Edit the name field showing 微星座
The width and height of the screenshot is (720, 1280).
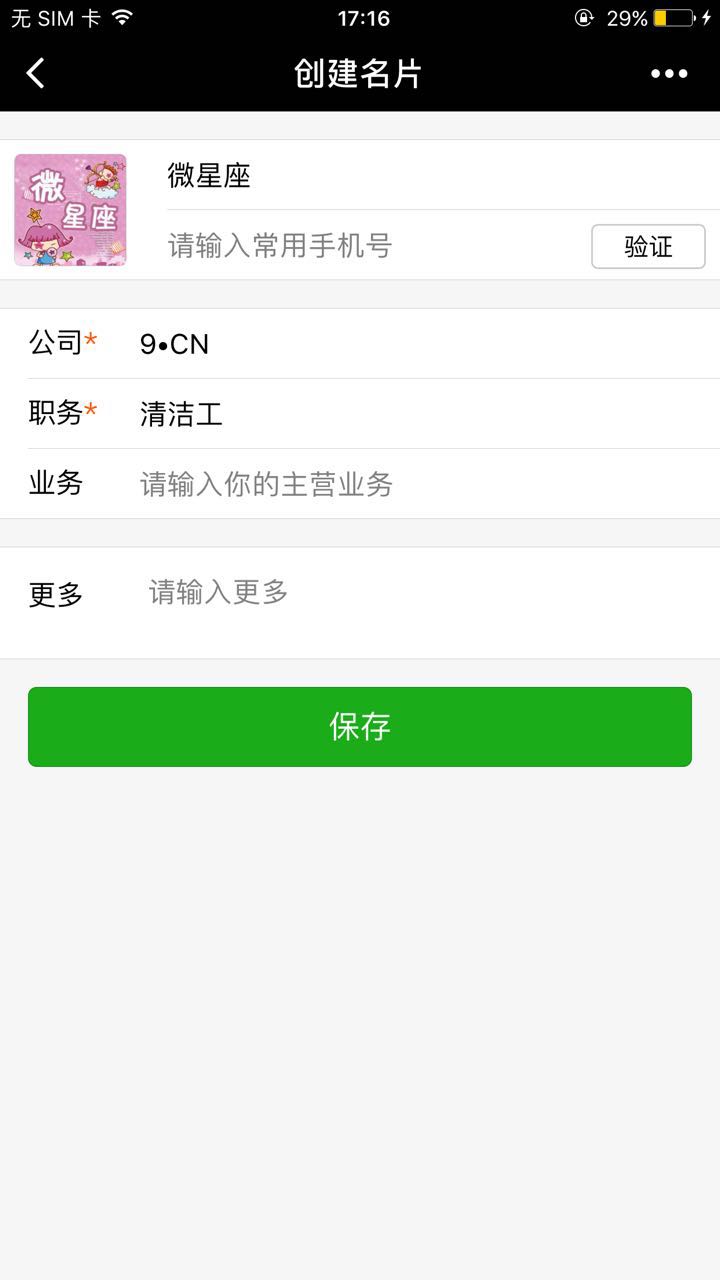(400, 176)
